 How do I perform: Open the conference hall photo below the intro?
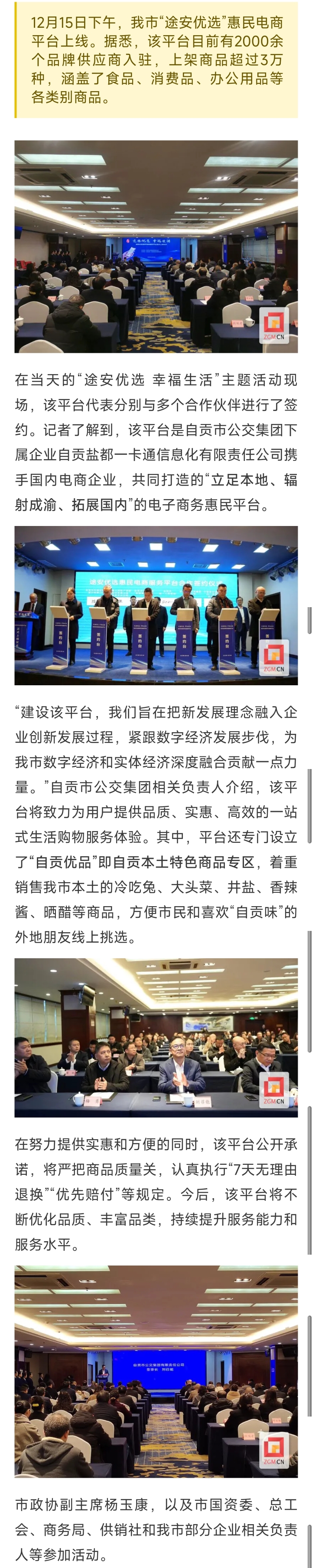156,247
